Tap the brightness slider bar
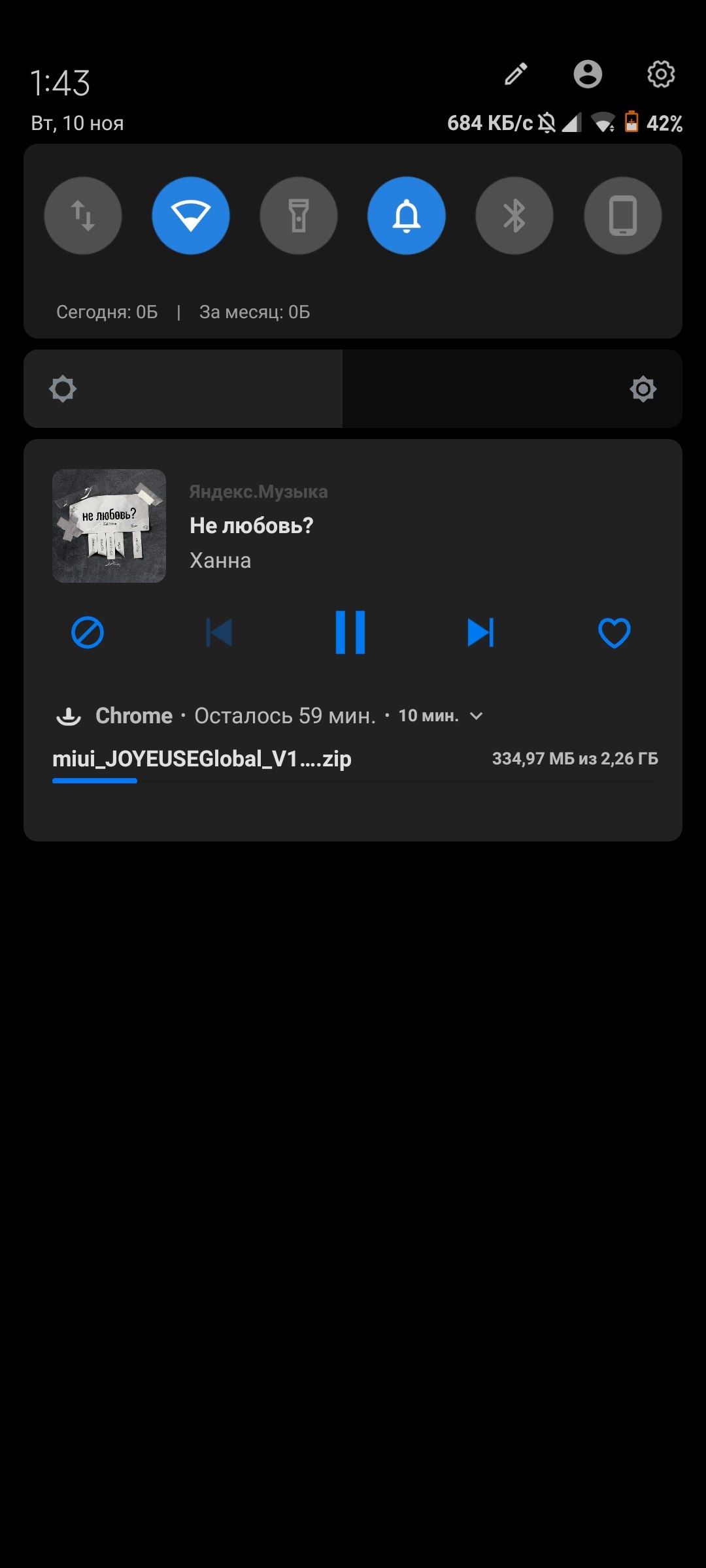 (x=353, y=389)
